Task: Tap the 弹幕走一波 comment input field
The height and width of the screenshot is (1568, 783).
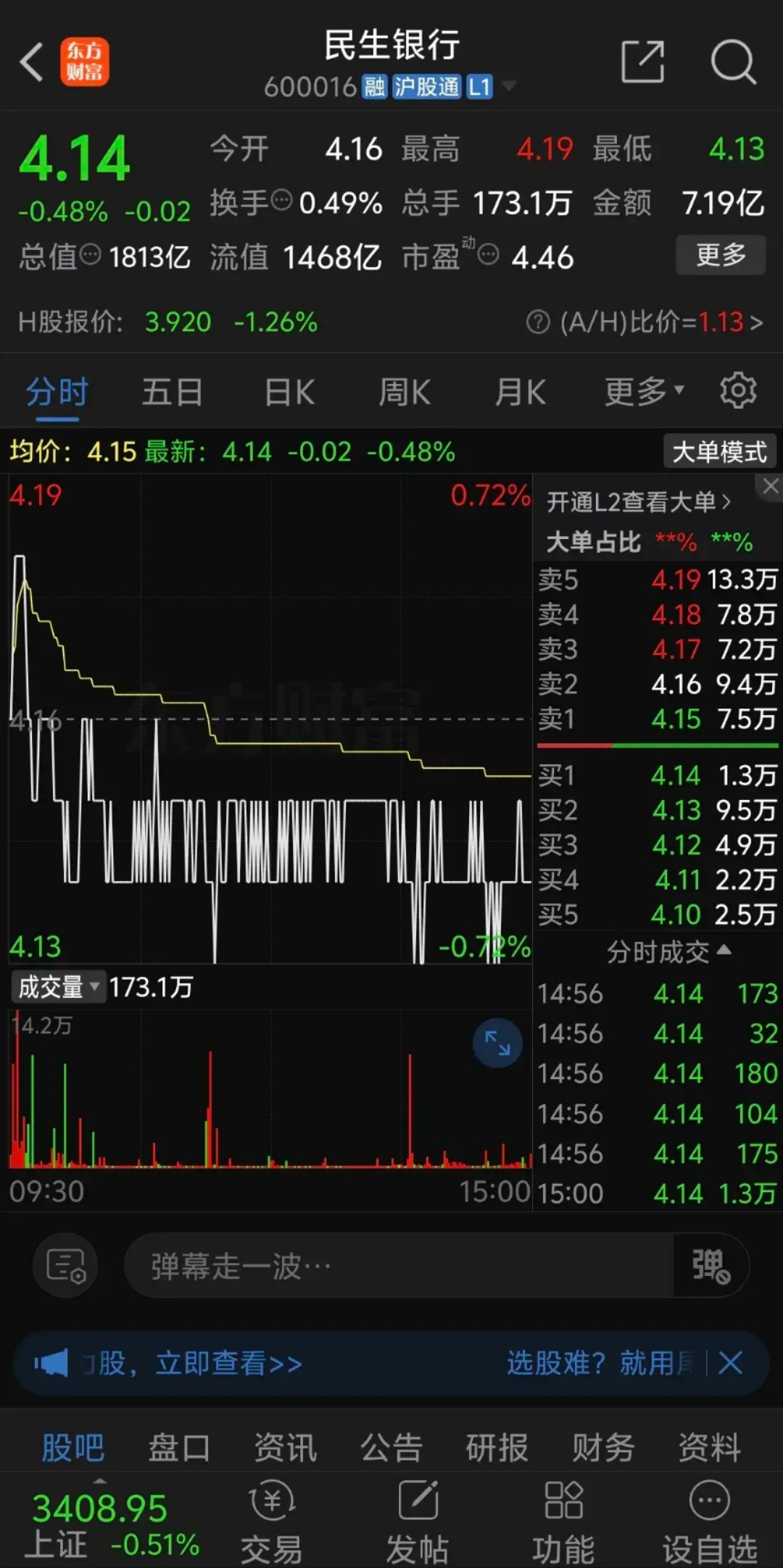Action: (x=399, y=1266)
